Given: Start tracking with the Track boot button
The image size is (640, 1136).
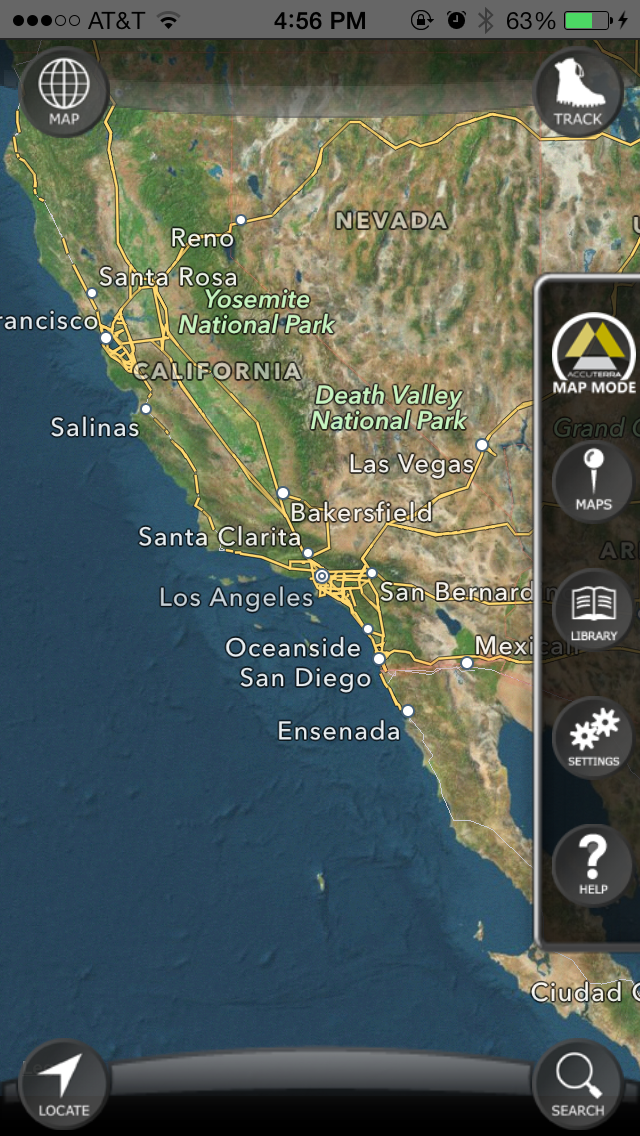Looking at the screenshot, I should 578,90.
